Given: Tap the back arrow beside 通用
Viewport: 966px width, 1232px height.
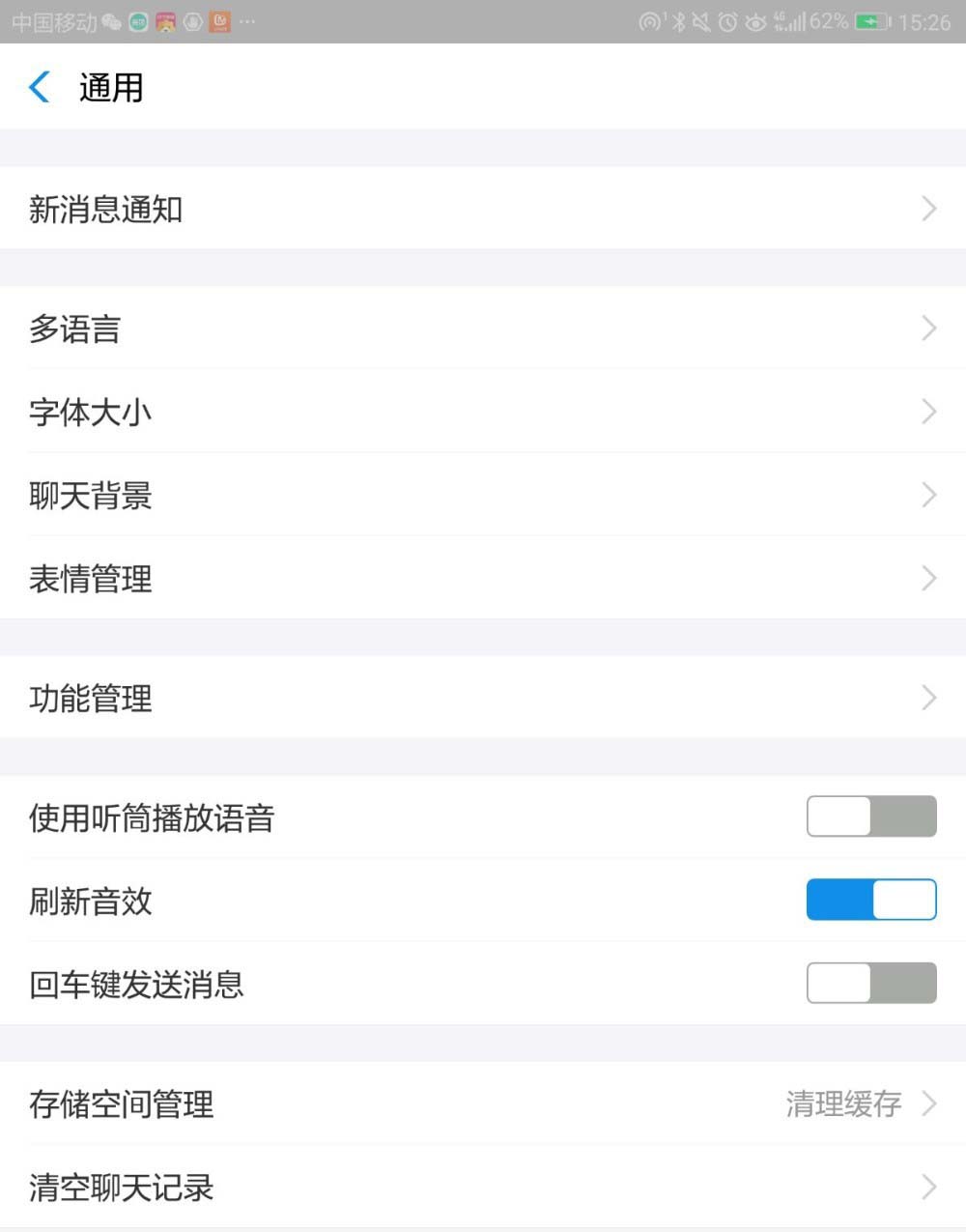Looking at the screenshot, I should [x=39, y=87].
